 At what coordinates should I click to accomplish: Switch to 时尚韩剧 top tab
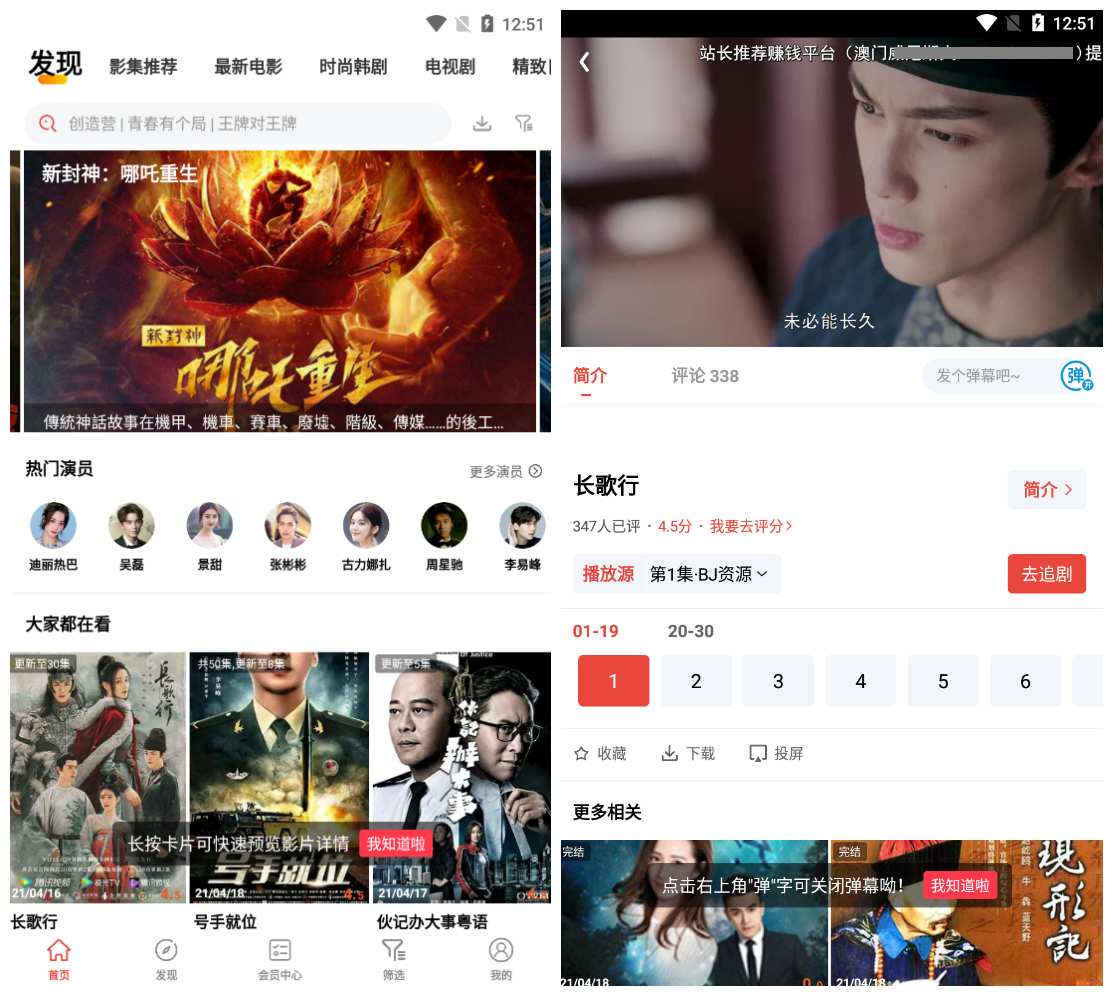coord(353,67)
